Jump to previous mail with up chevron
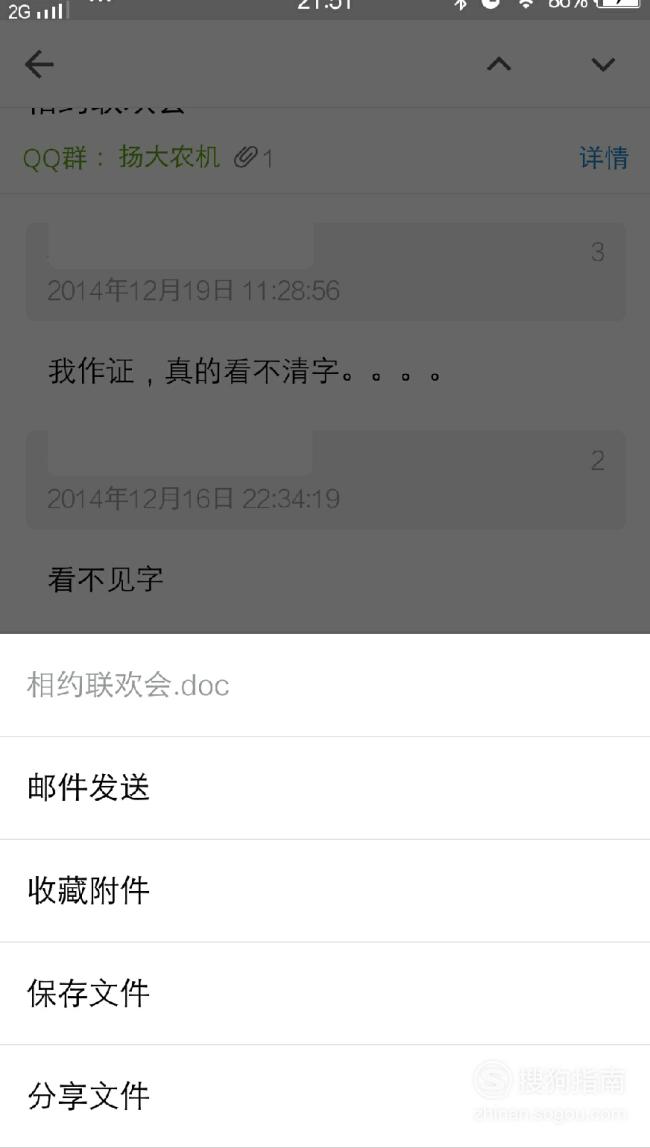Viewport: 650px width, 1148px height. [x=498, y=64]
